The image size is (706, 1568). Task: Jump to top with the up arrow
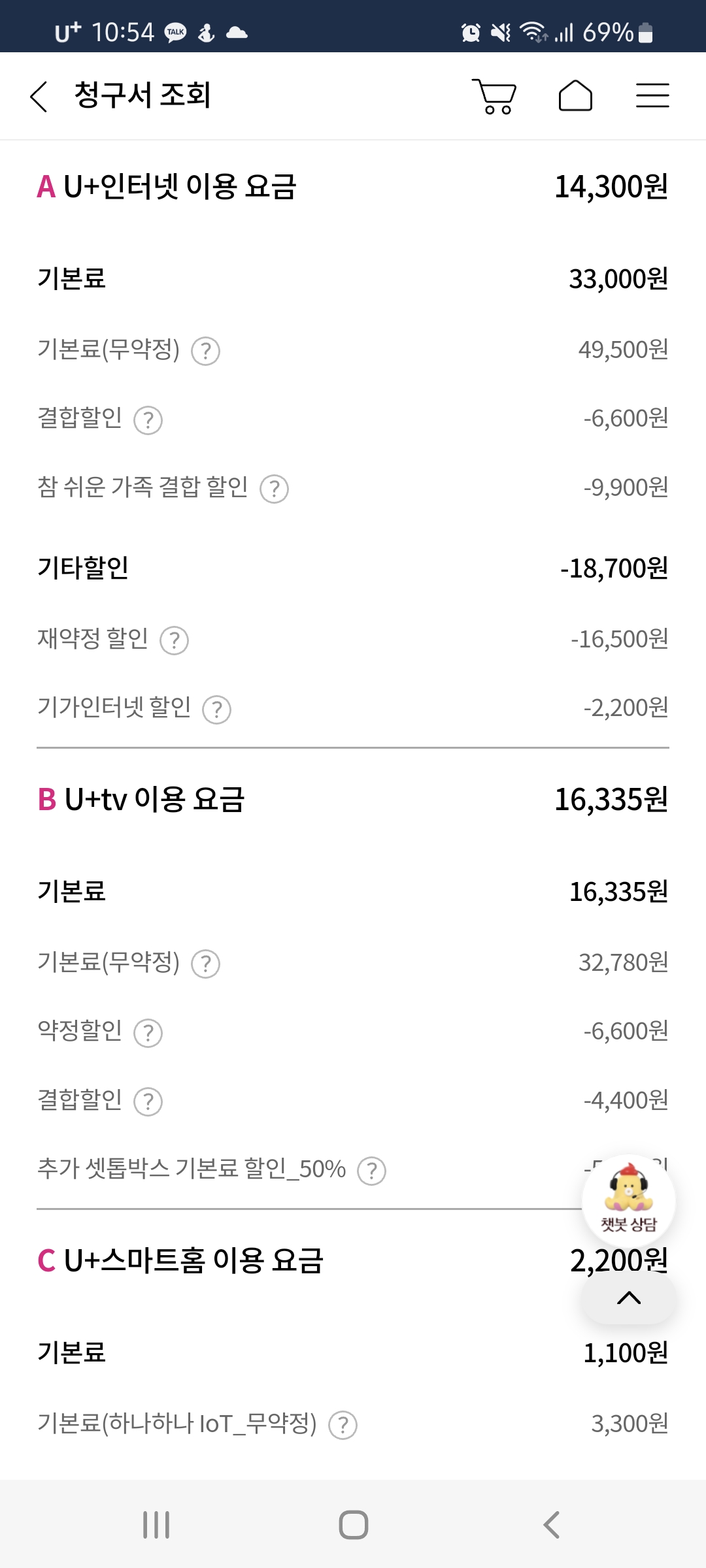click(629, 1298)
